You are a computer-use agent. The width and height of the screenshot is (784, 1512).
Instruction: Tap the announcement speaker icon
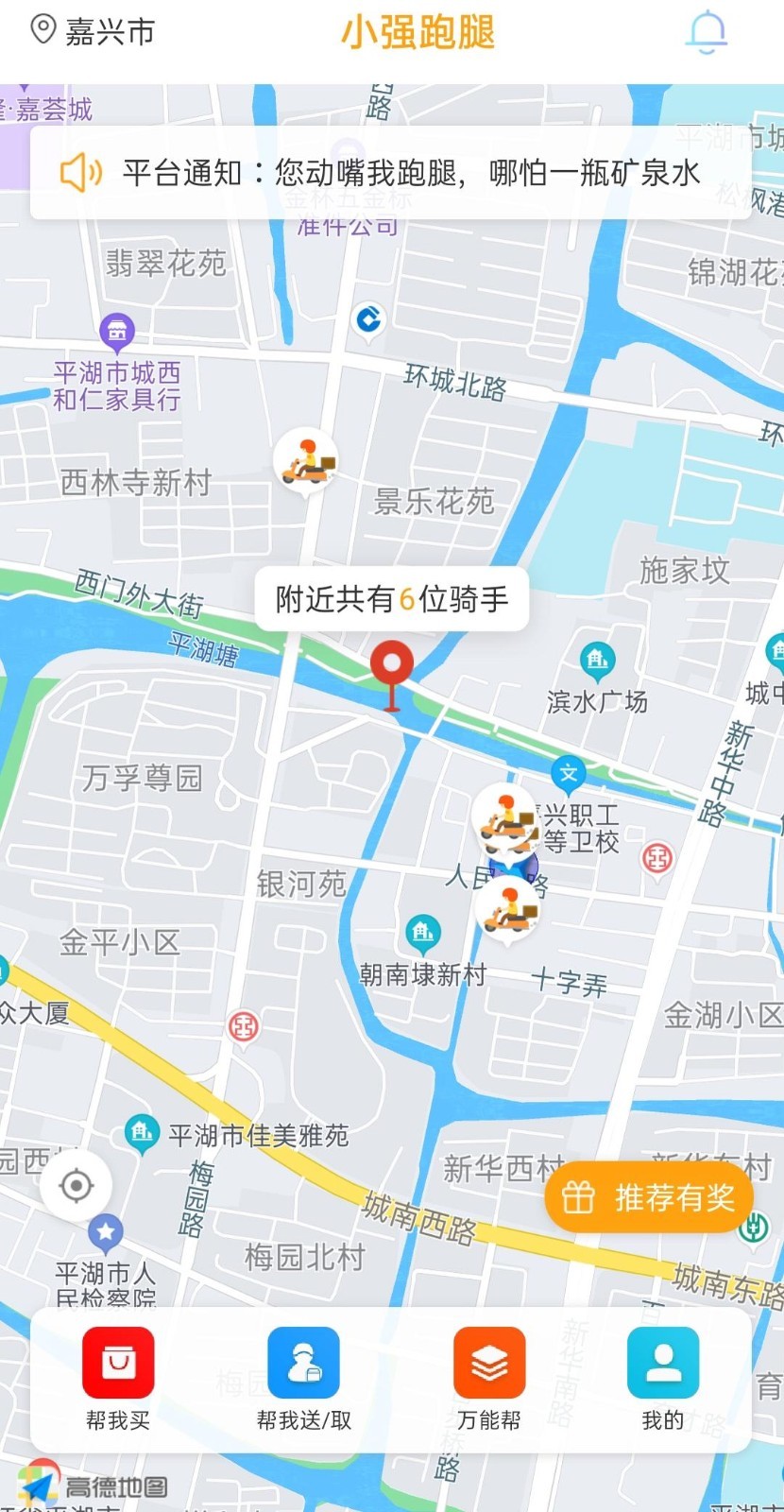click(x=79, y=173)
